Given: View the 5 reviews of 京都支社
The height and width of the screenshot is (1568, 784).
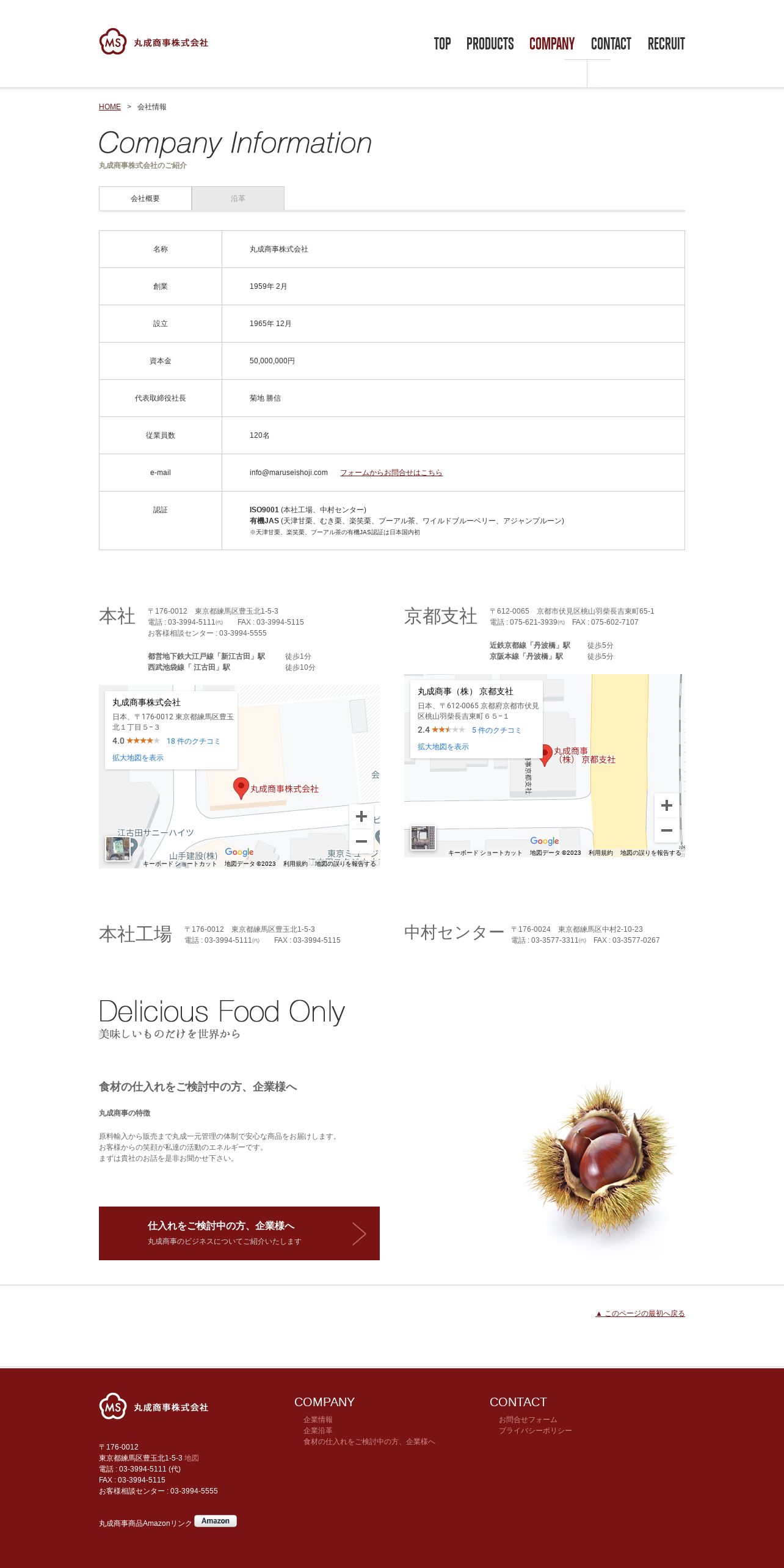Looking at the screenshot, I should tap(496, 730).
